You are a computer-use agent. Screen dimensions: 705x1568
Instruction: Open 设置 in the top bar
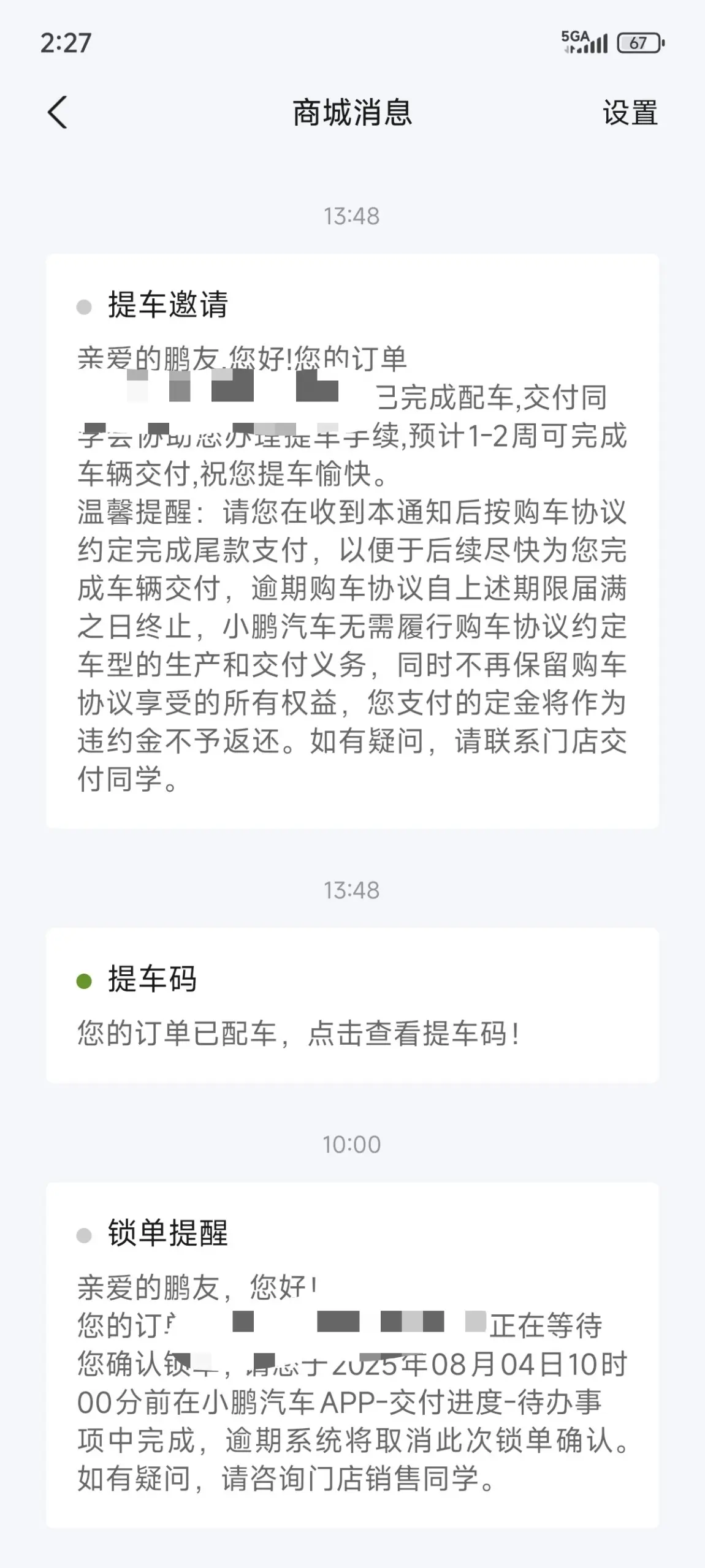(630, 113)
